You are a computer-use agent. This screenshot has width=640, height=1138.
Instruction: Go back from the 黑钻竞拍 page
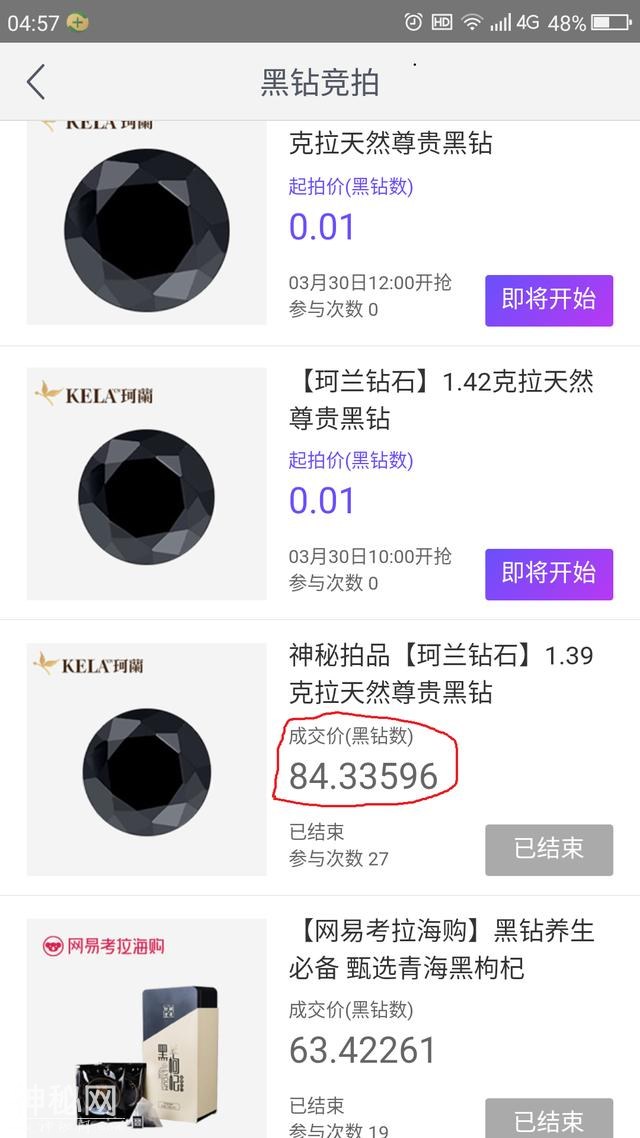(x=36, y=82)
